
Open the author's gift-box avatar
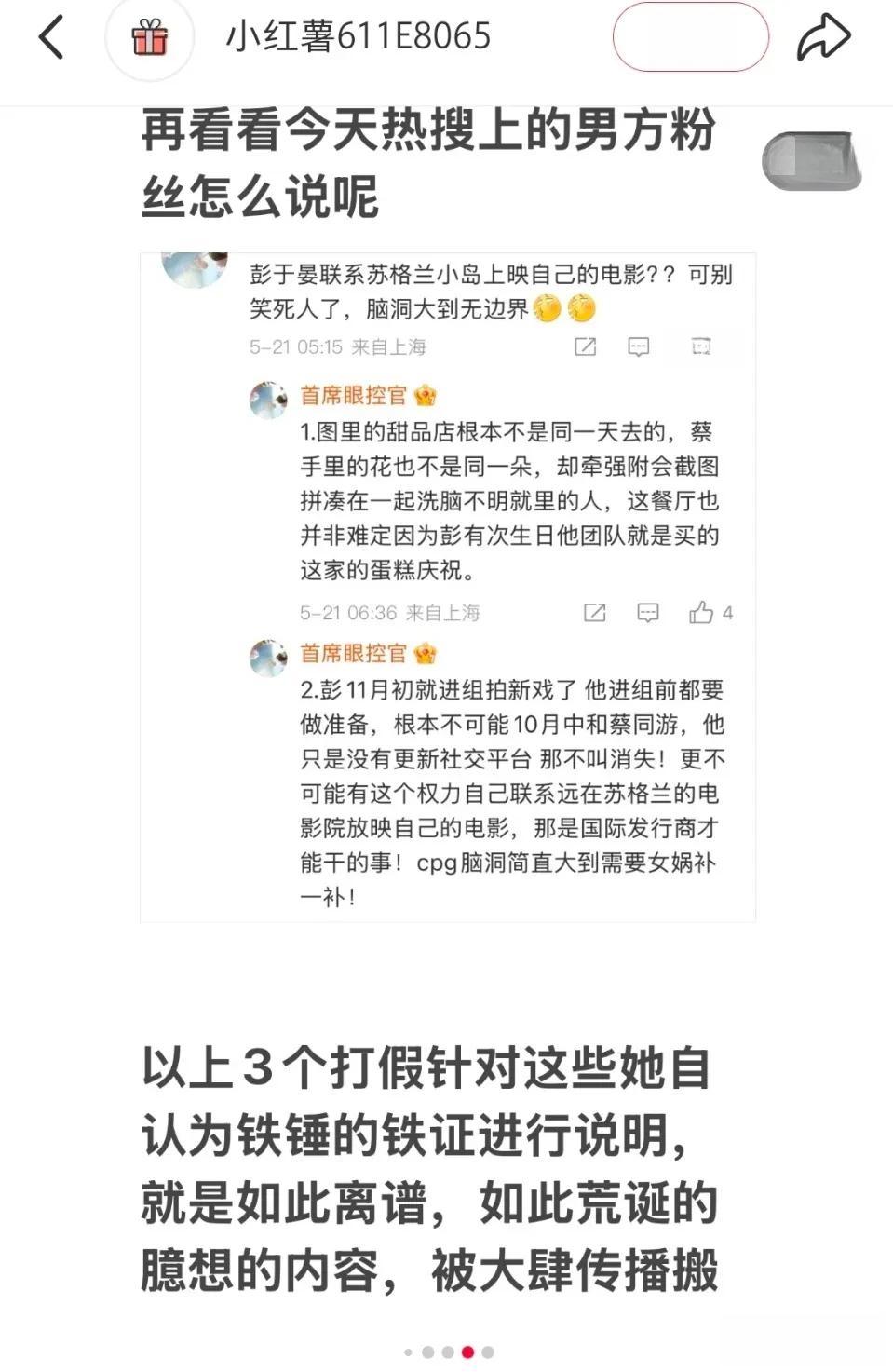149,38
